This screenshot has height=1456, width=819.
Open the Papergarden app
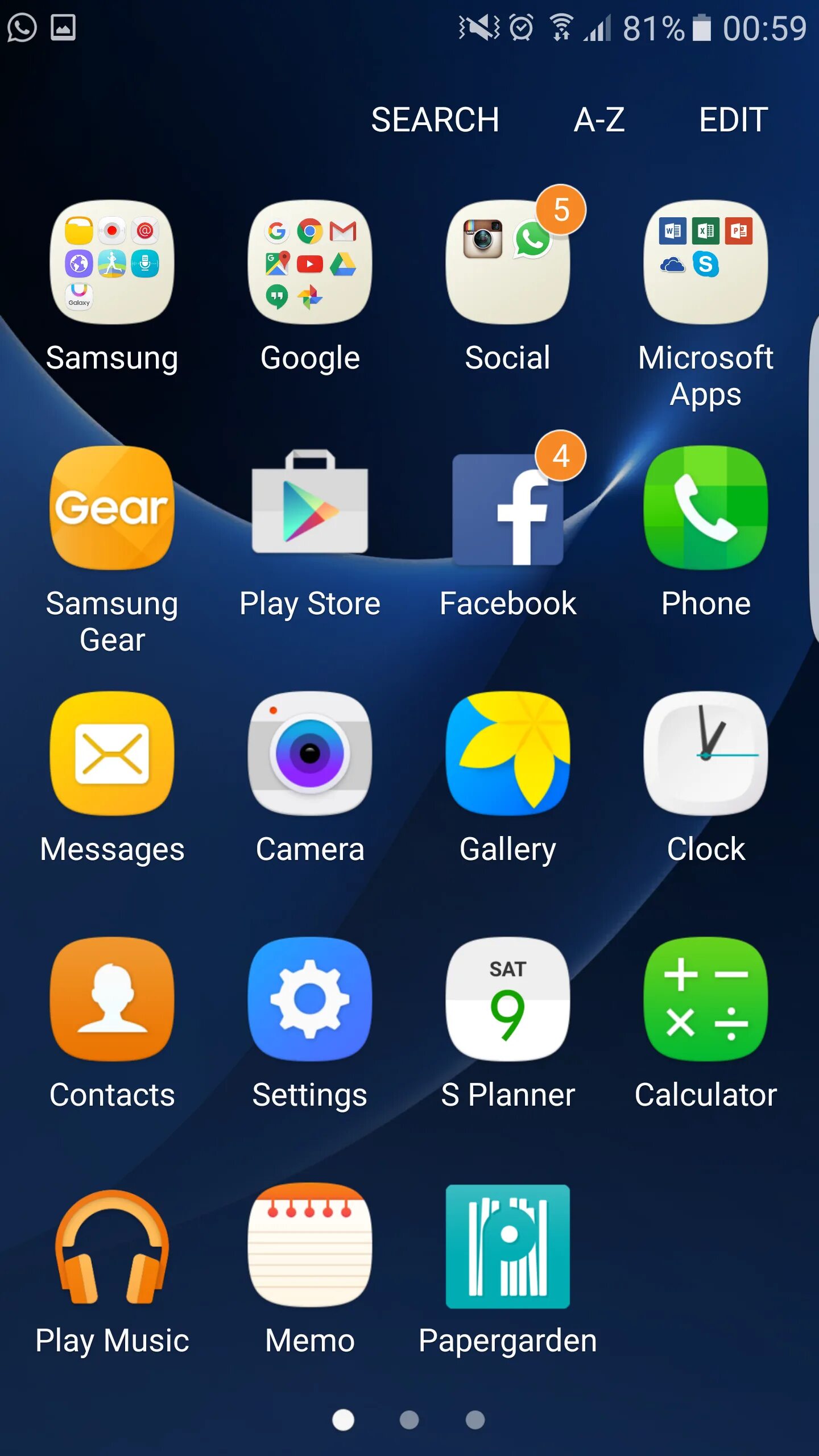coord(508,1246)
